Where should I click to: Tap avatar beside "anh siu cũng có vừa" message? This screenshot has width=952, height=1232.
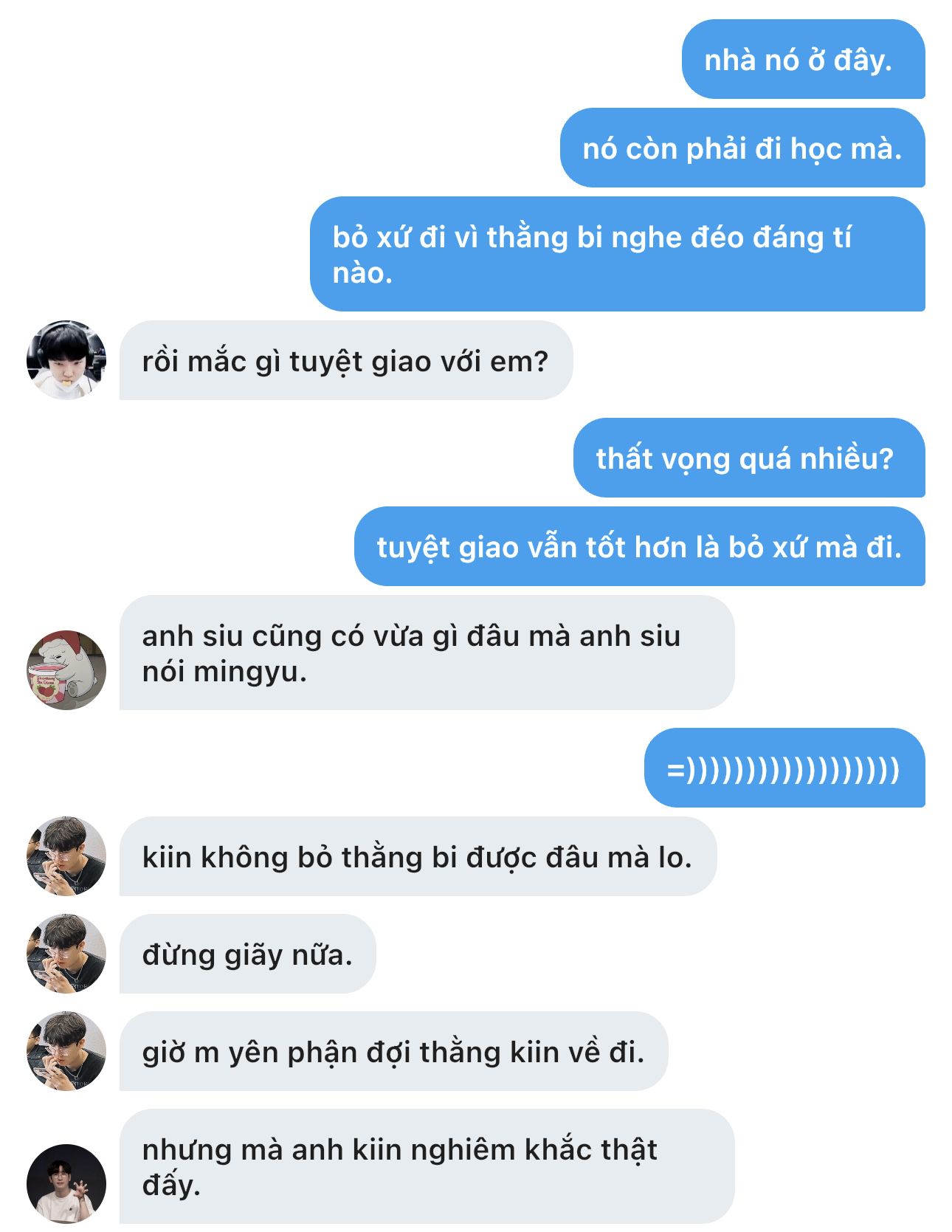[66, 670]
